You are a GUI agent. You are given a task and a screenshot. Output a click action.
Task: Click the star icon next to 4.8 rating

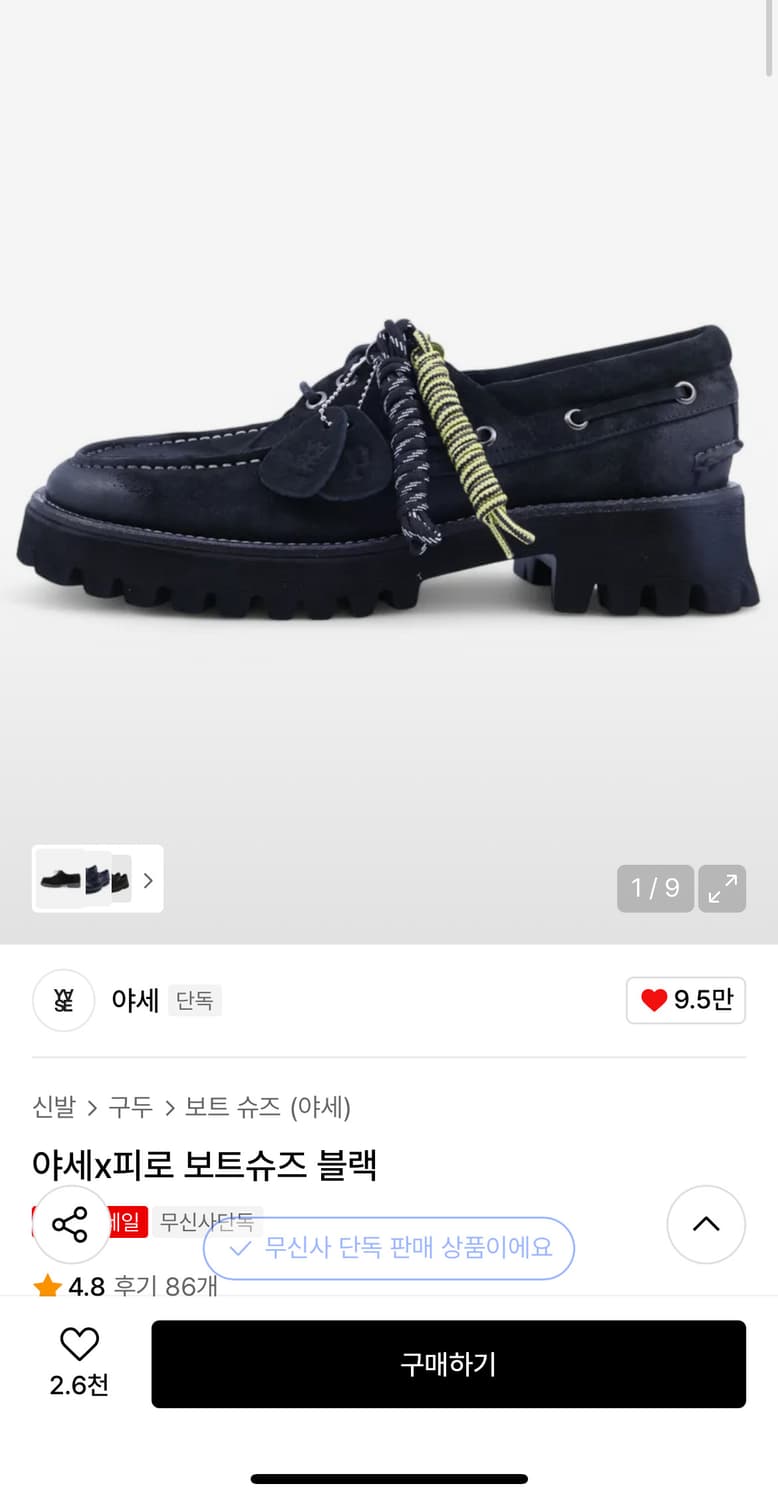47,1288
